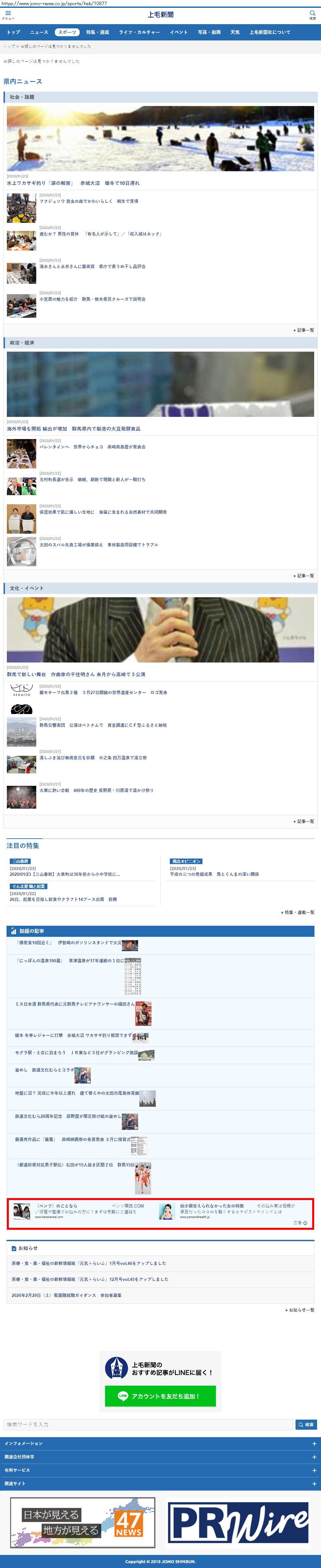This screenshot has height=1568, width=321.
Task: Read the 太田のスバル矢島工場 article
Action: coord(99,545)
